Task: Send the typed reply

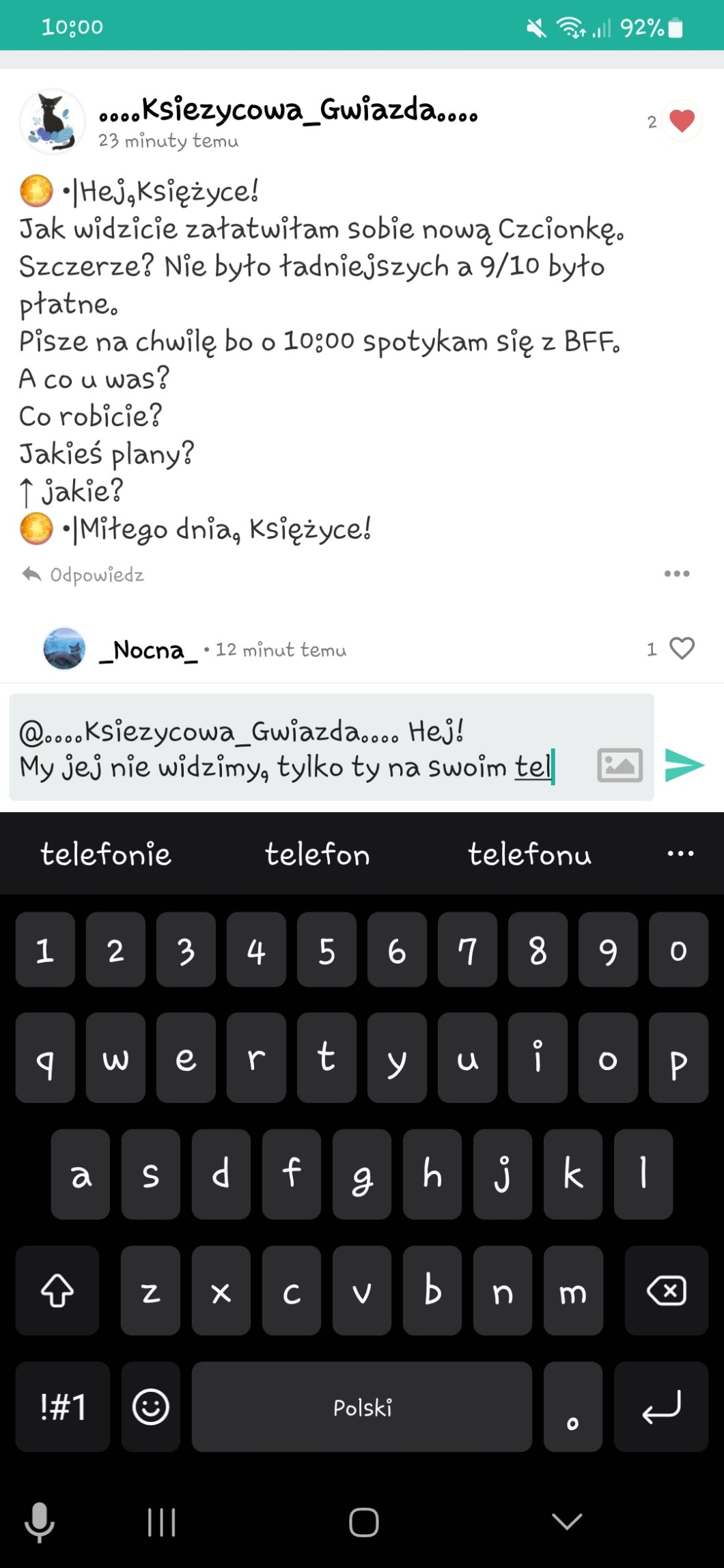Action: coord(684,765)
